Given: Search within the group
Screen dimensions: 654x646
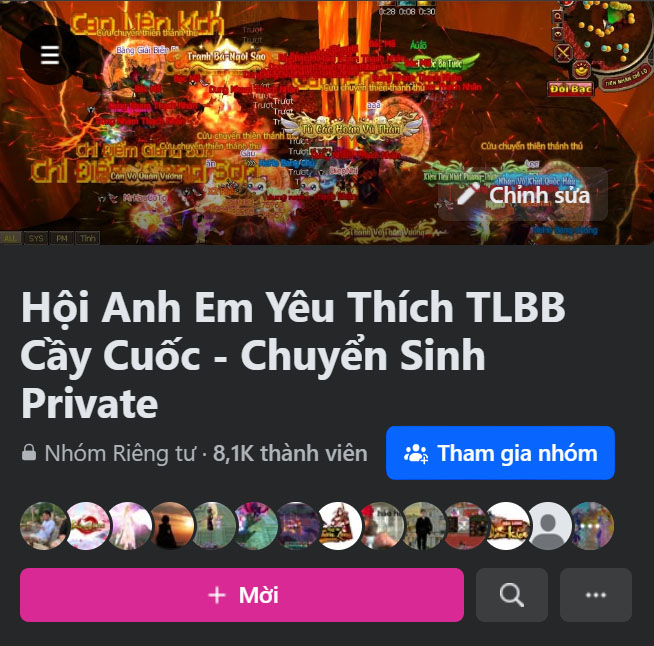Looking at the screenshot, I should (x=512, y=595).
